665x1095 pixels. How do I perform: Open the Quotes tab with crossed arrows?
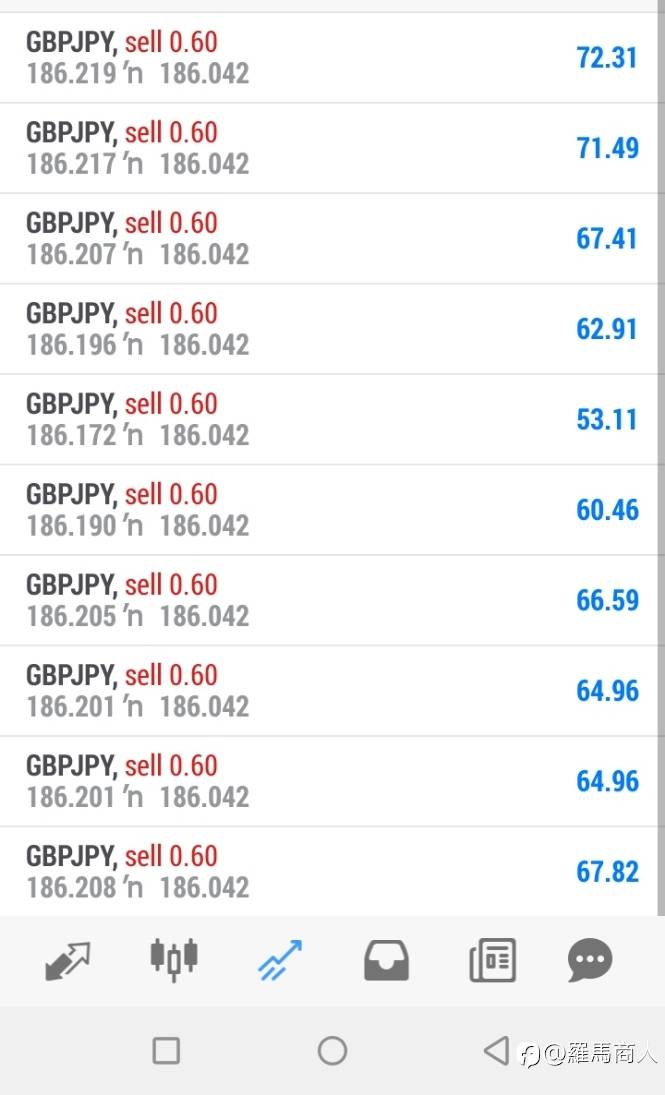click(x=68, y=961)
